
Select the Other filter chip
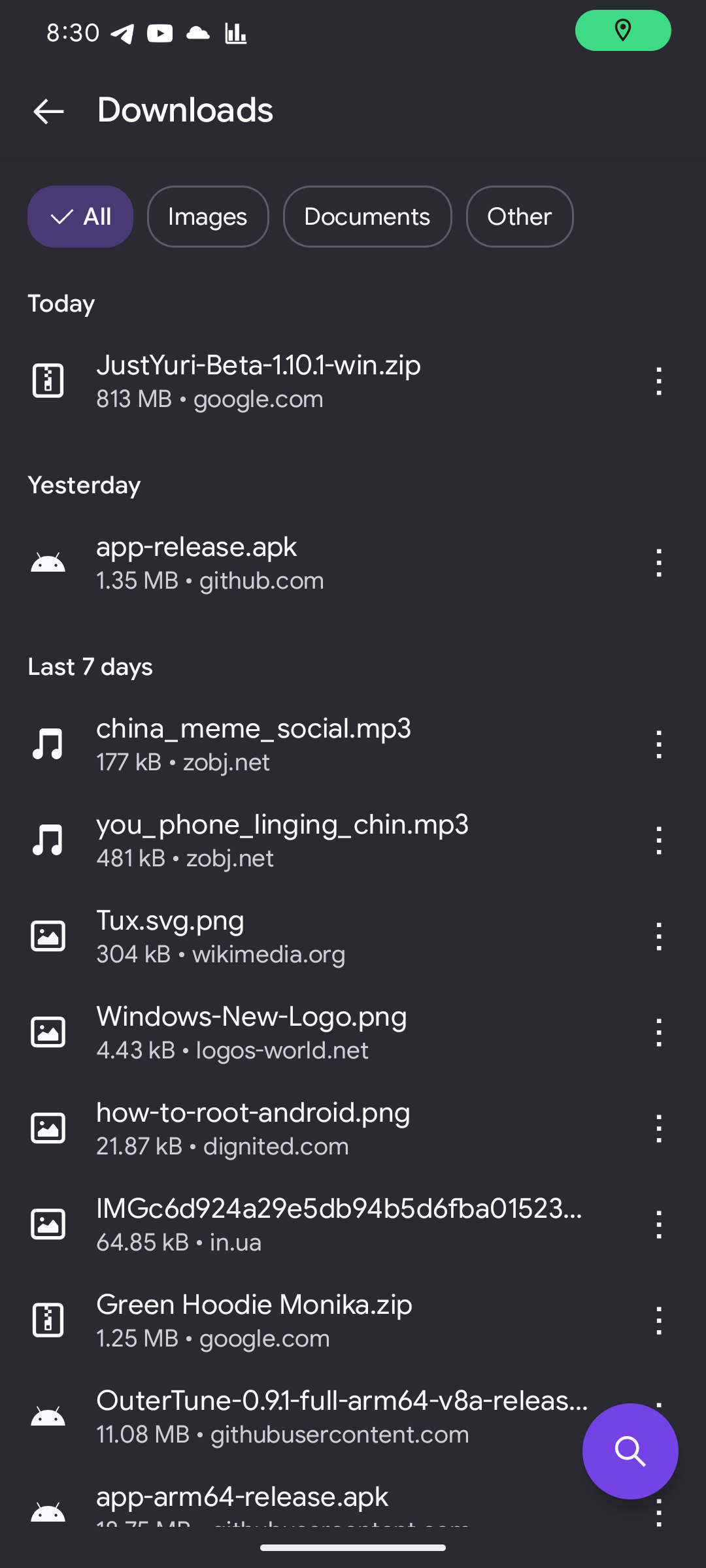(520, 216)
